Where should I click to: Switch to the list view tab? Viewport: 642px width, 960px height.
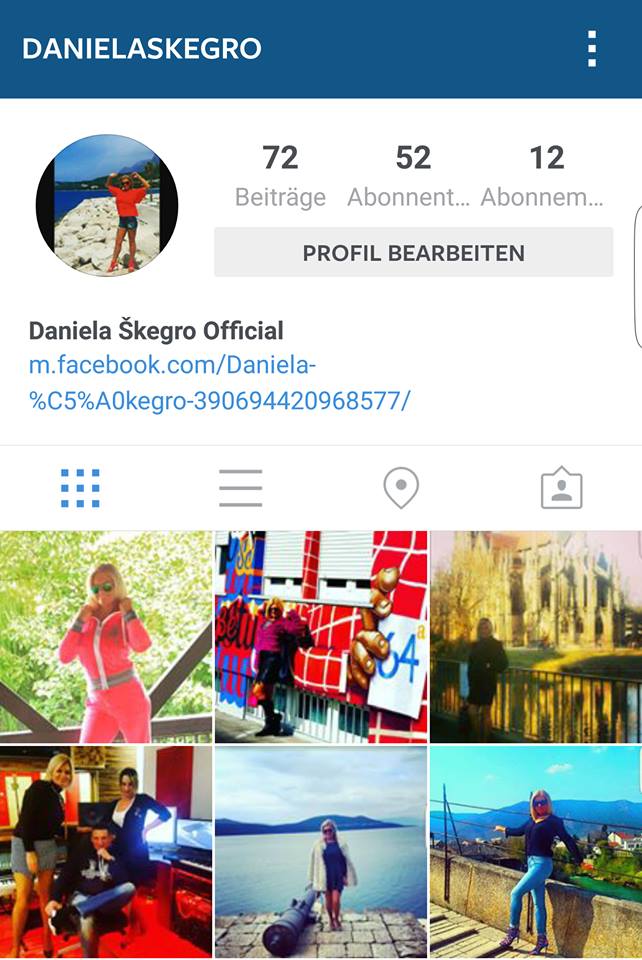coord(240,489)
